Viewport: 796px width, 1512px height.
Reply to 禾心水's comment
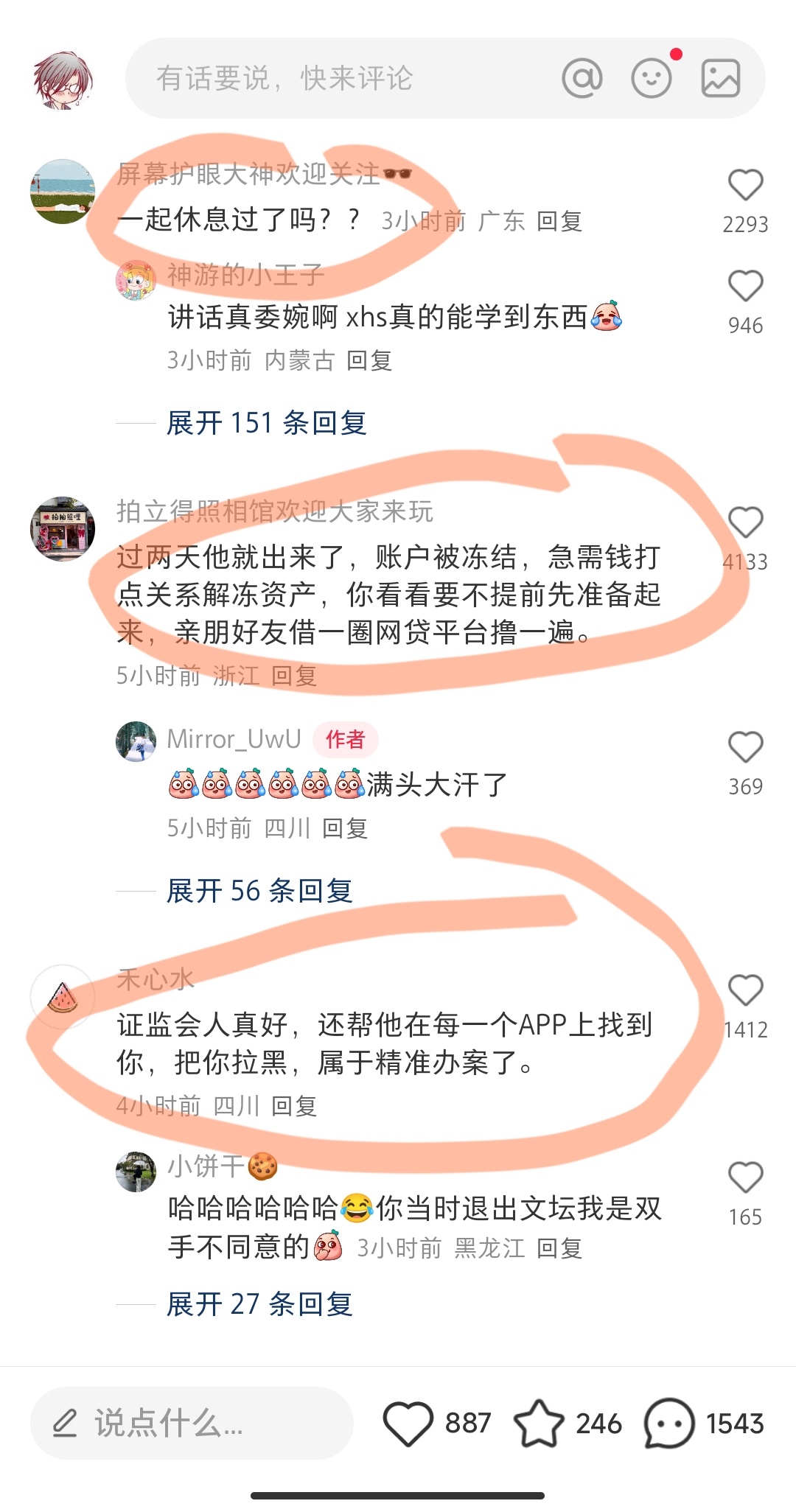(294, 1106)
